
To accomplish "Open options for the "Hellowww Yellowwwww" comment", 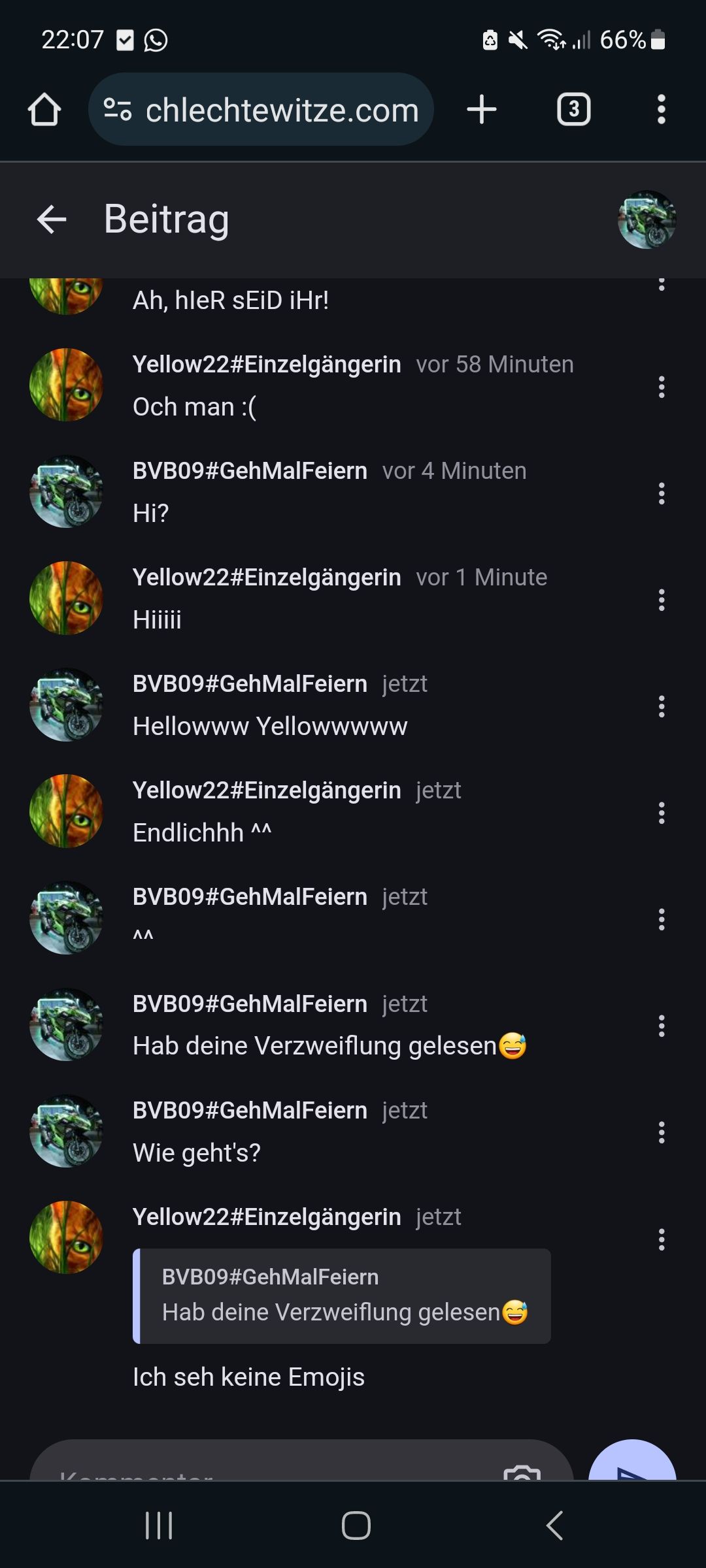I will pos(662,706).
